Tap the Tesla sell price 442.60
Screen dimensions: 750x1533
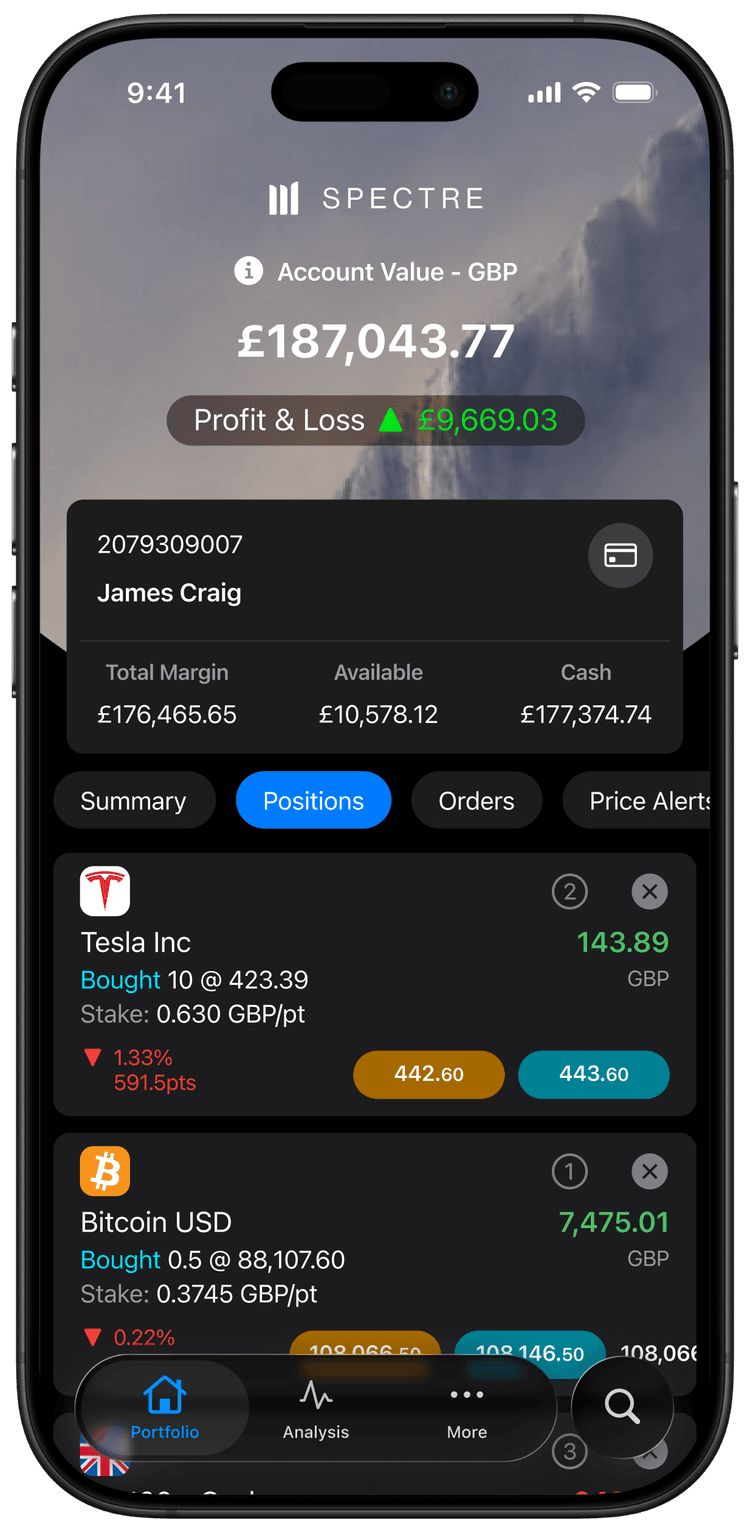(429, 1075)
